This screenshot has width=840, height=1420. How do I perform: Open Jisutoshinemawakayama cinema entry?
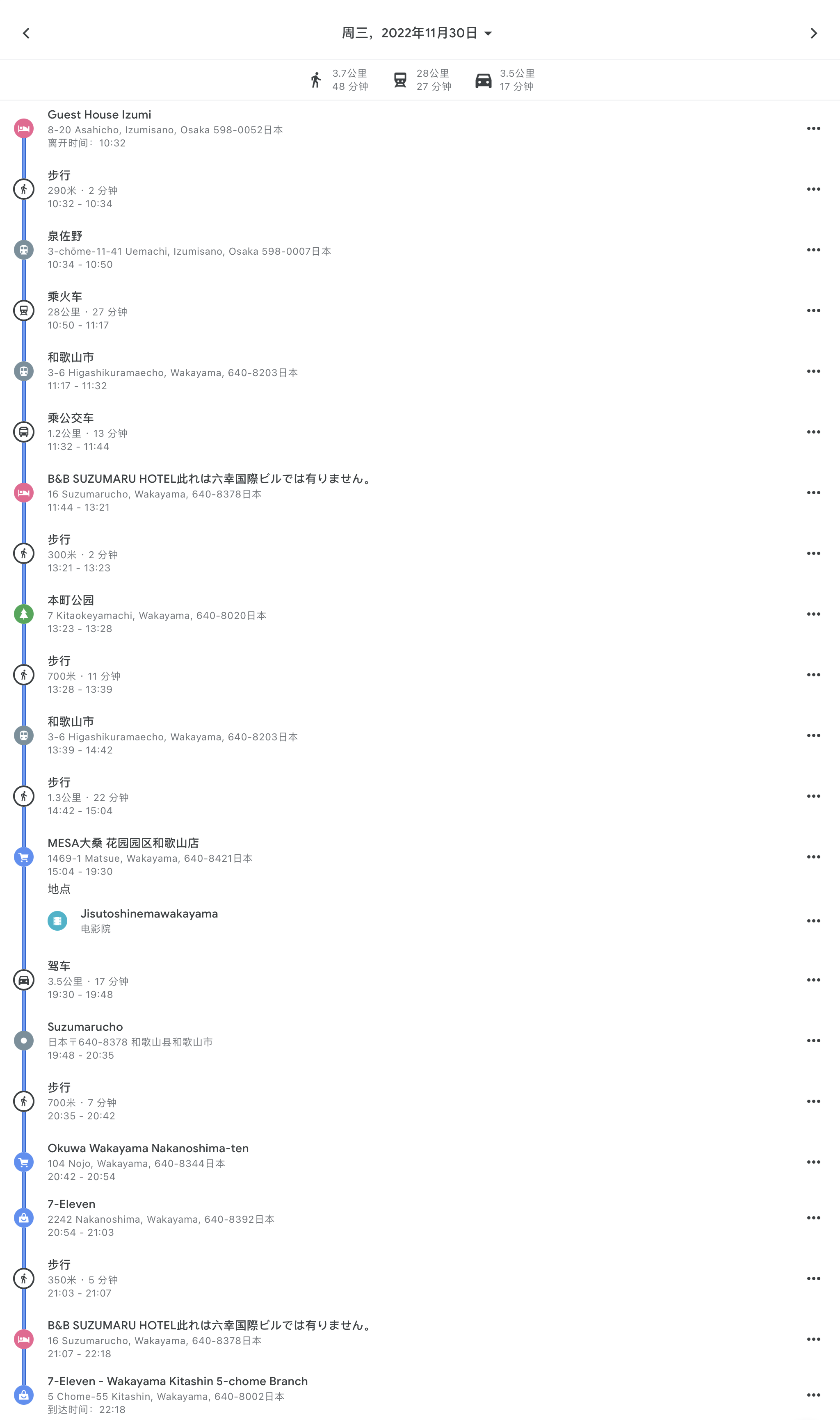(149, 920)
